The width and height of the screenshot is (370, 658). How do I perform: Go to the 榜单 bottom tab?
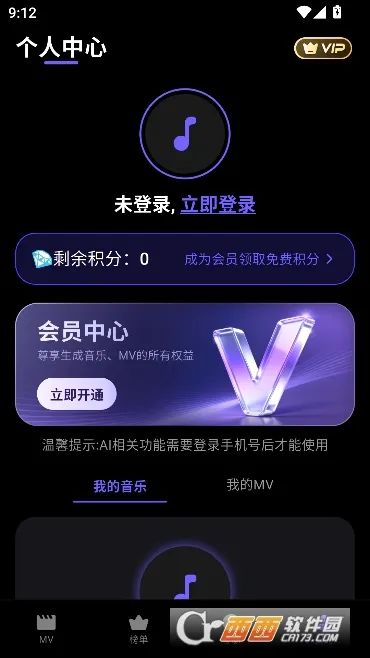point(138,629)
